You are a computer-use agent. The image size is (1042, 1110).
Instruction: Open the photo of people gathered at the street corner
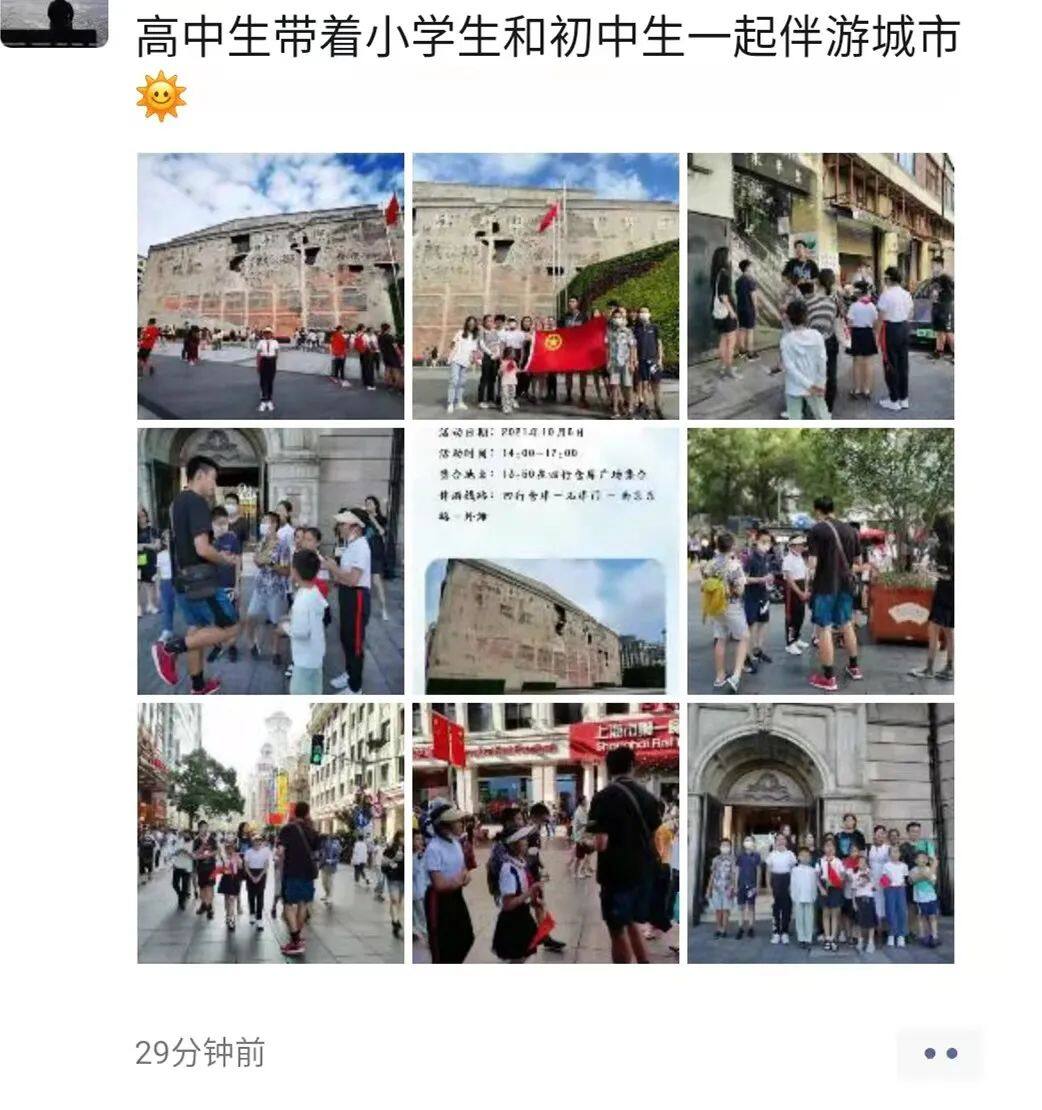(820, 286)
